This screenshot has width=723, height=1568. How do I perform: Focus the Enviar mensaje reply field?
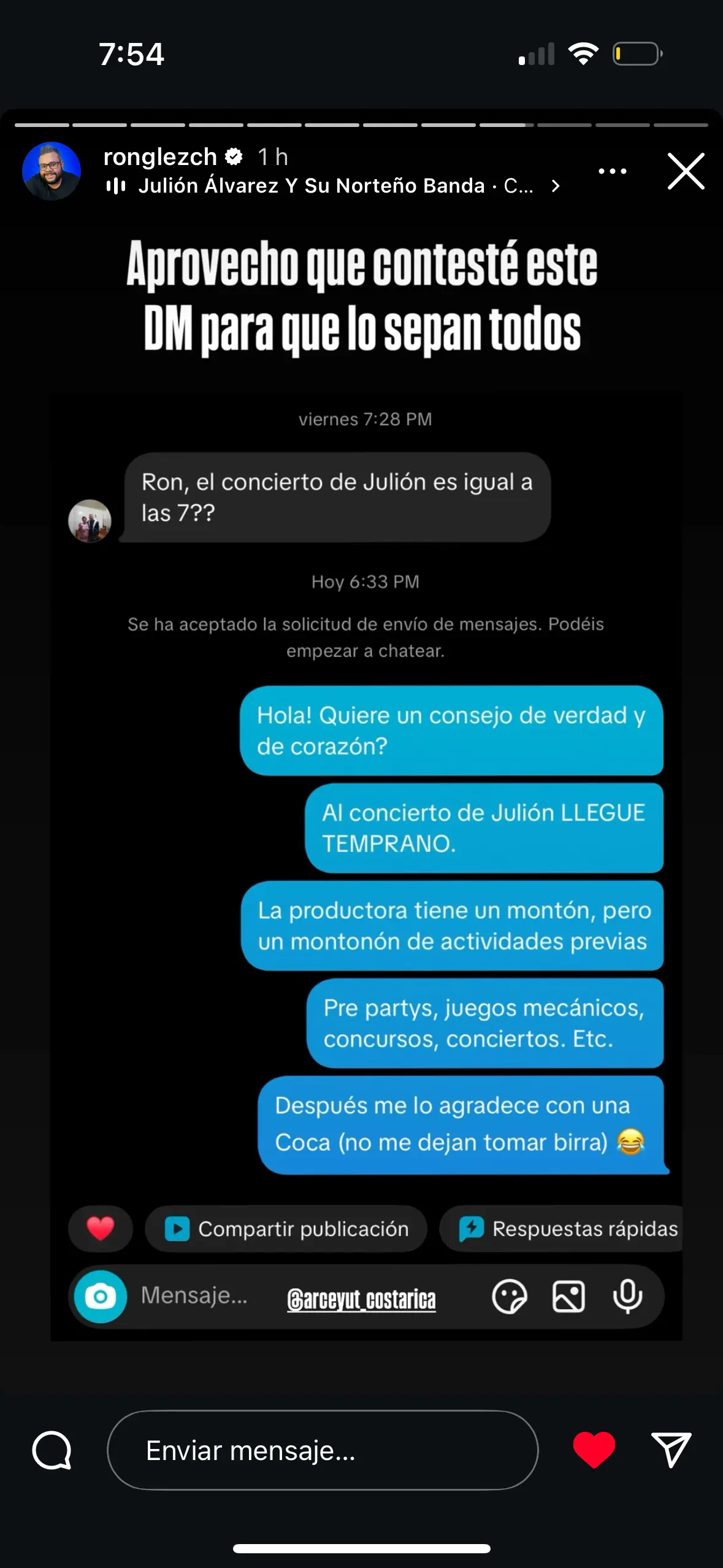pyautogui.click(x=323, y=1451)
